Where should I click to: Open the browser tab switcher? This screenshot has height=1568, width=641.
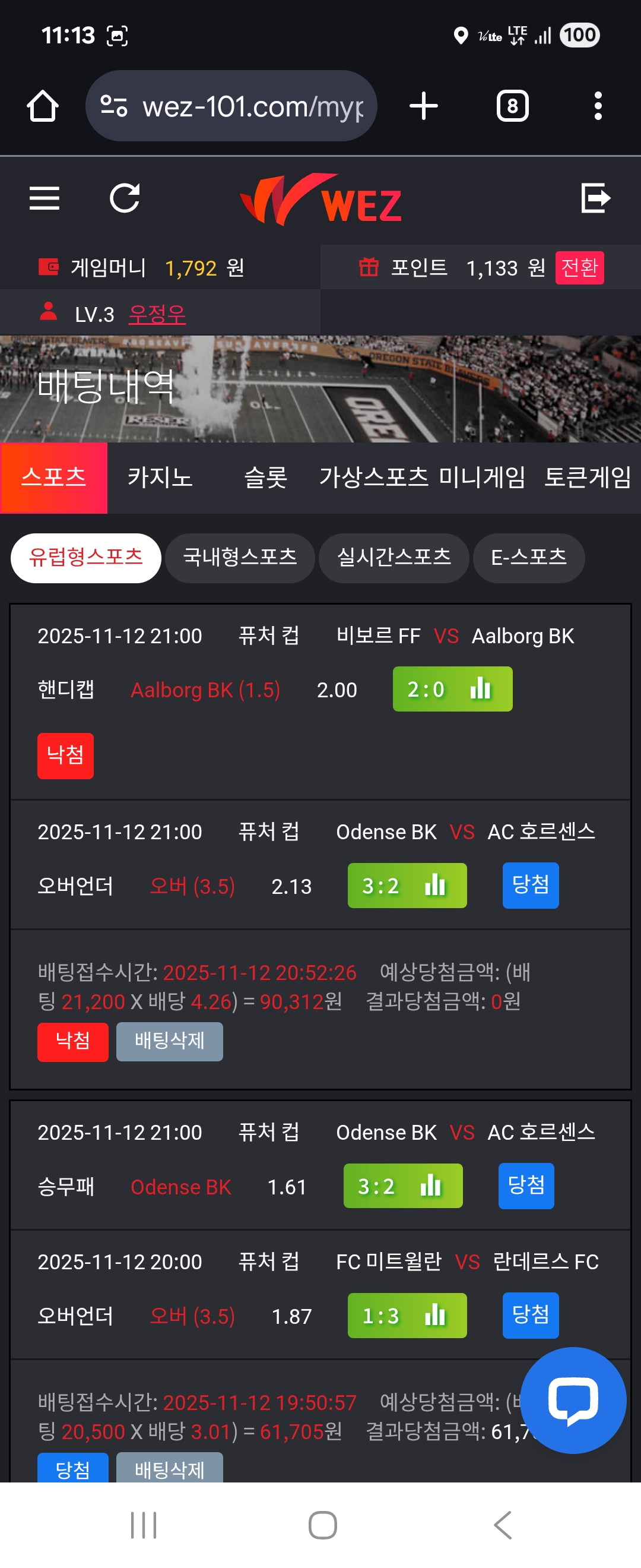click(x=512, y=106)
